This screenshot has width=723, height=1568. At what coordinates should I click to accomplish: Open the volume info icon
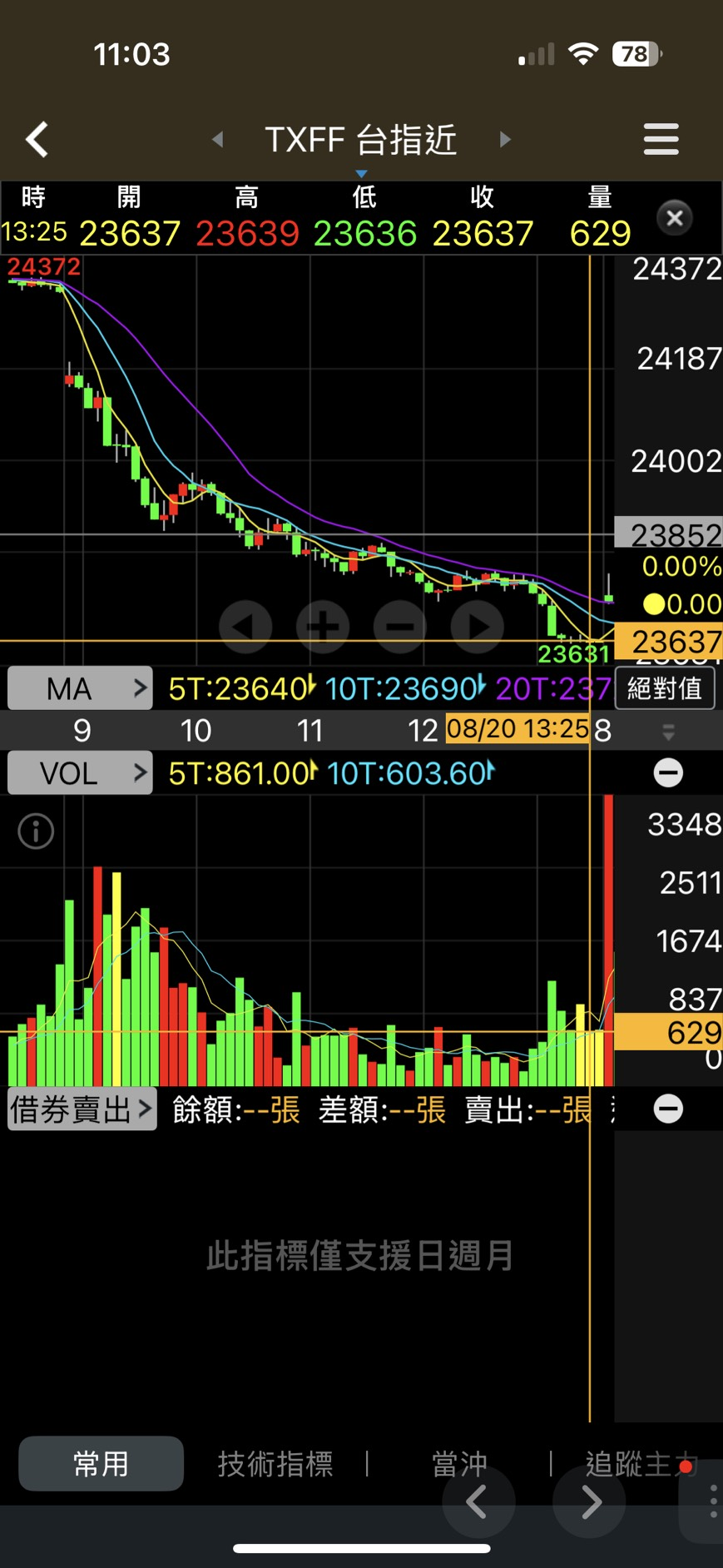tap(36, 831)
